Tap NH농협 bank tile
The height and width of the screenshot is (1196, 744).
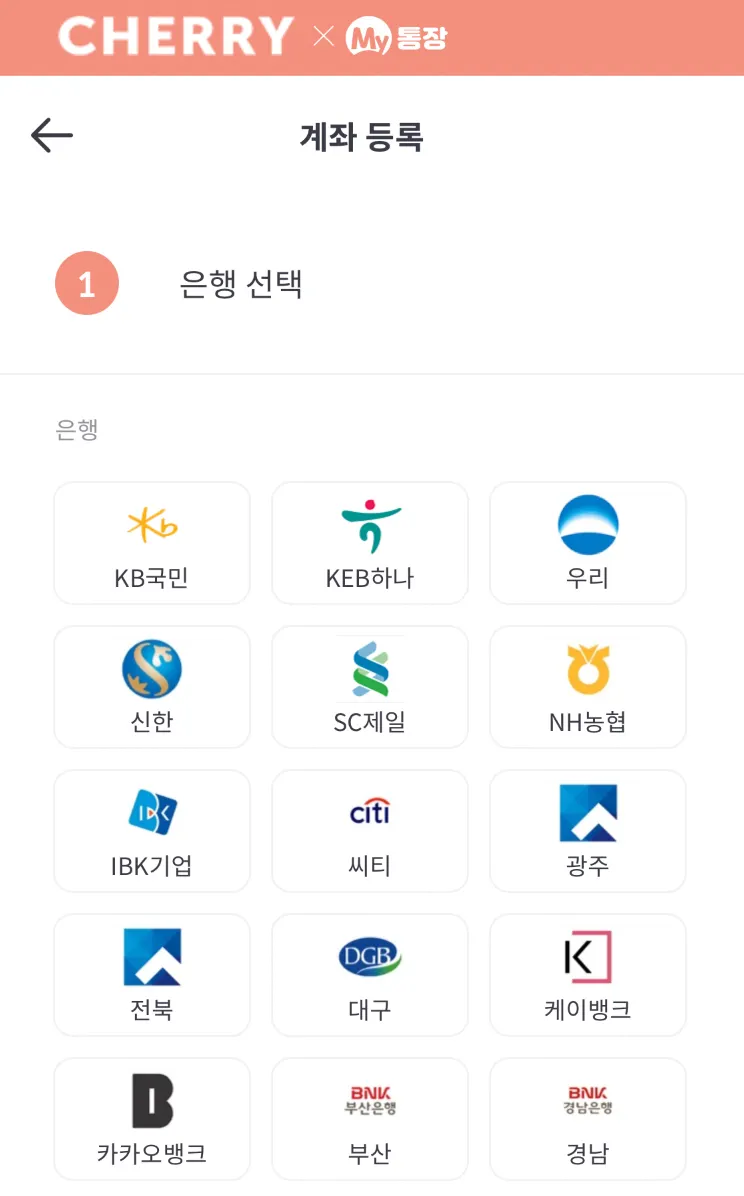(x=588, y=687)
